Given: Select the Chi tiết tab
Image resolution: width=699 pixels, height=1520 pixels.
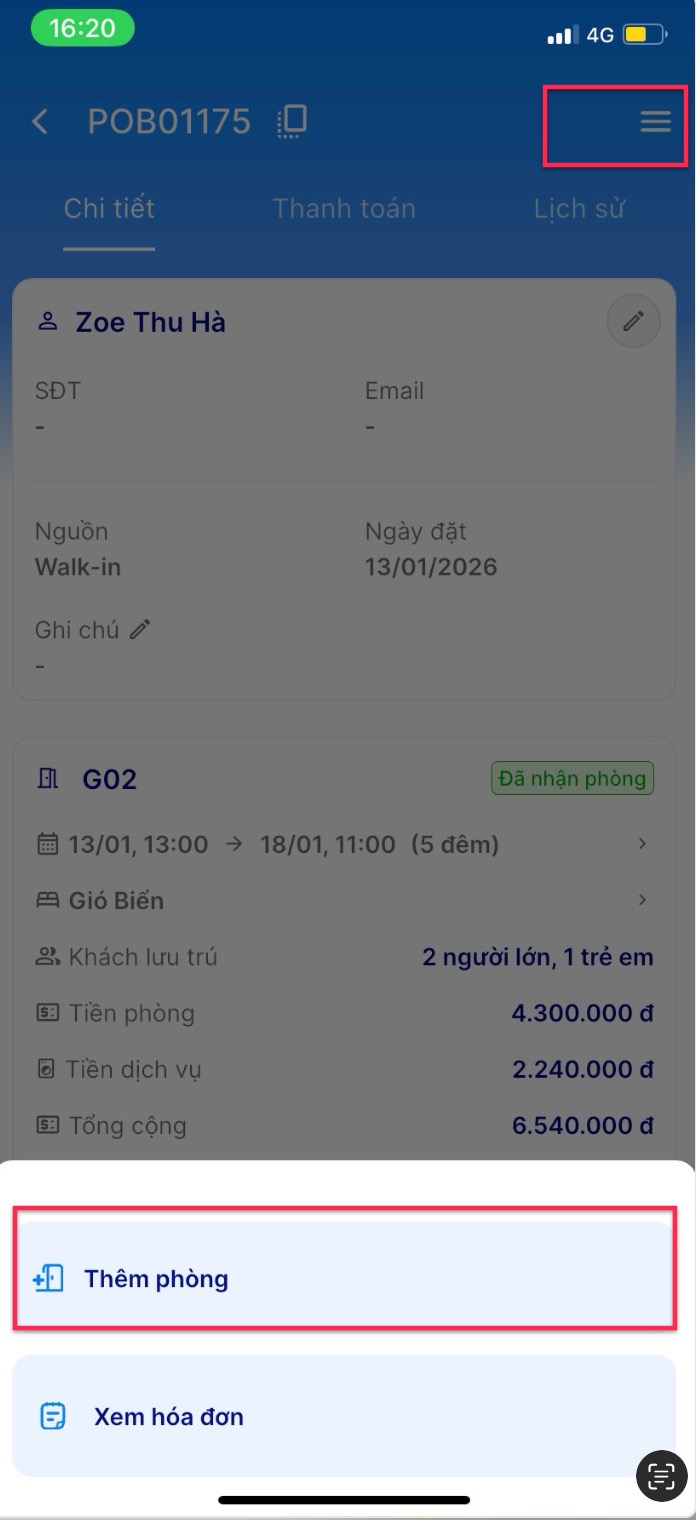Looking at the screenshot, I should click(x=109, y=208).
